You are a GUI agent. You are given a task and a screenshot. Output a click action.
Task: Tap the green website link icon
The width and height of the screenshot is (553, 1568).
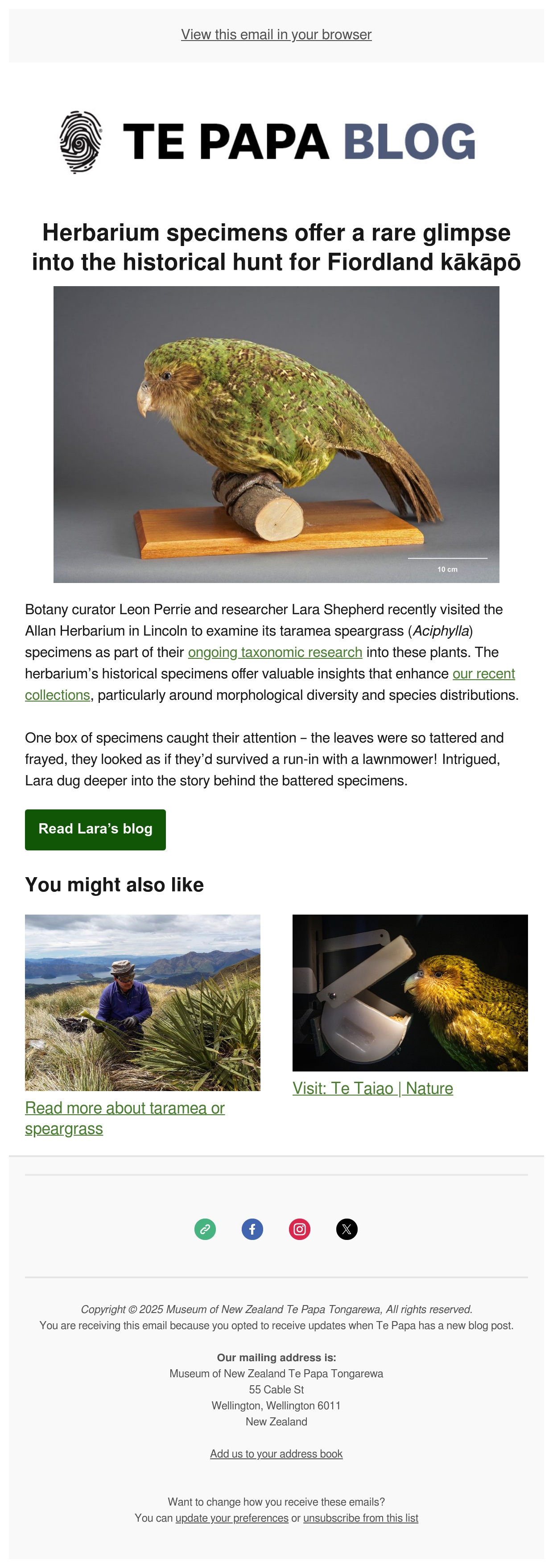[x=205, y=1229]
